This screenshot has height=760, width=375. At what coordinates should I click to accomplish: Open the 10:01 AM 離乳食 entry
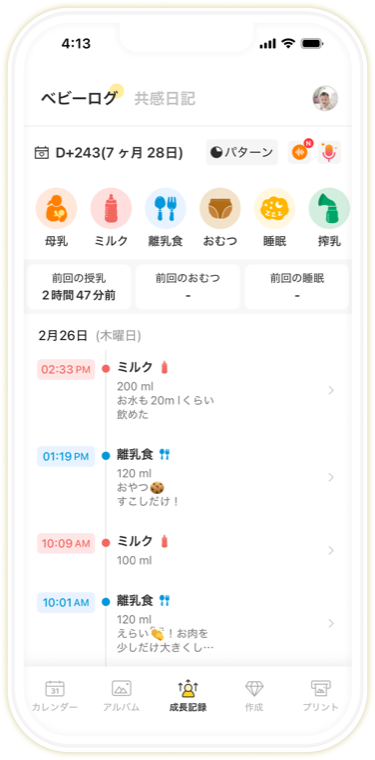click(x=188, y=622)
